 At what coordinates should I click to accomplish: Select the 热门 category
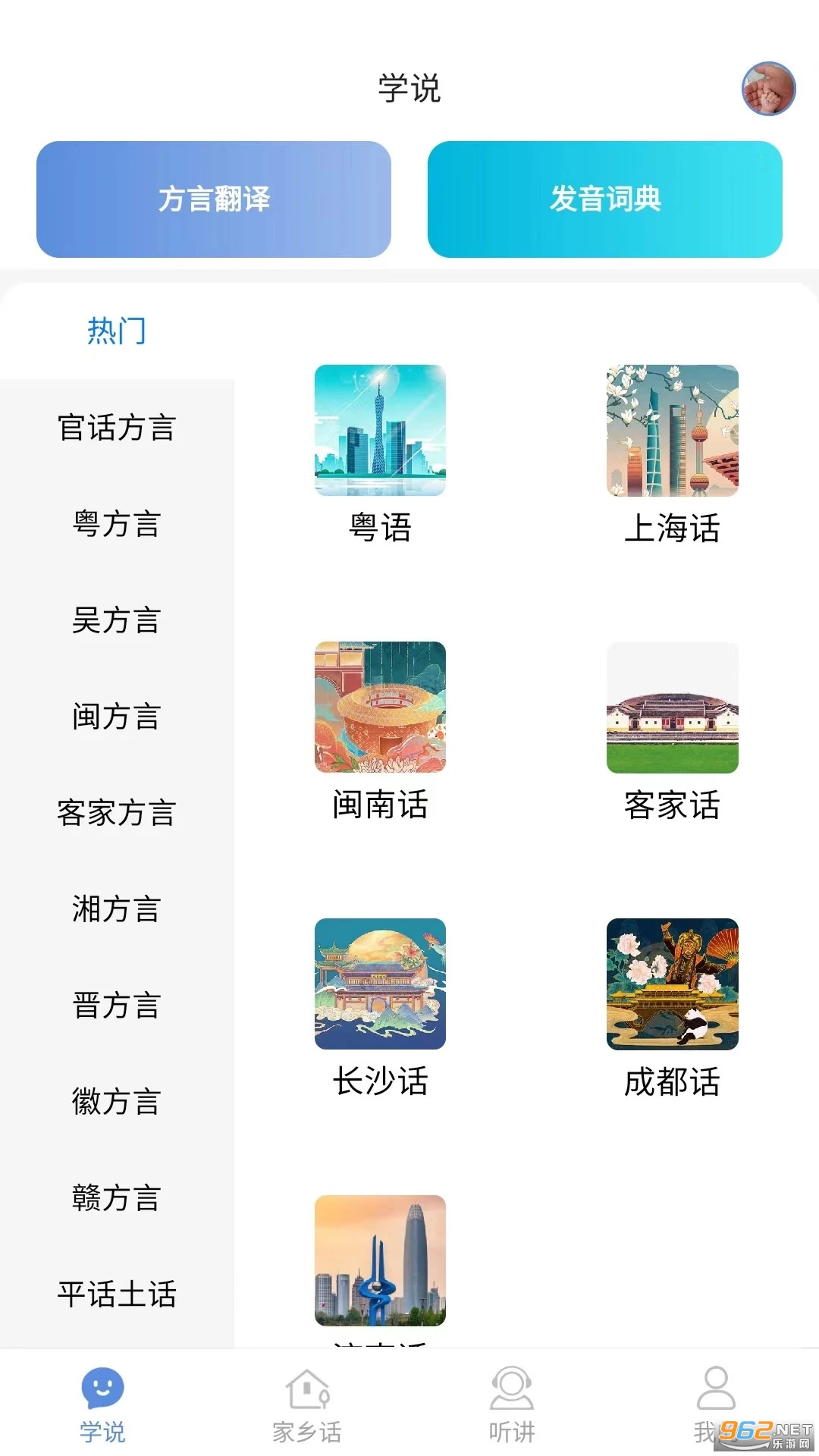117,331
